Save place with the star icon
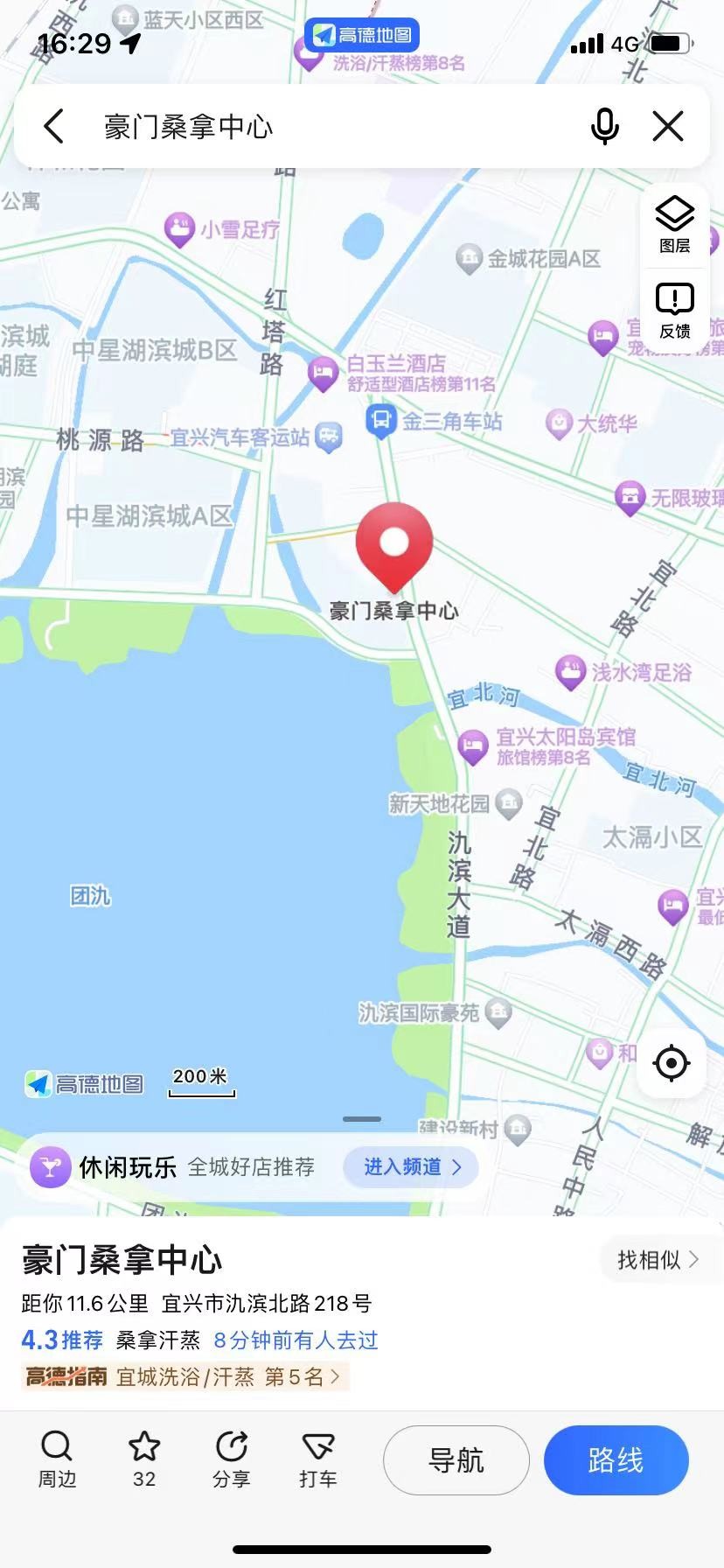The width and height of the screenshot is (724, 1568). (144, 1460)
